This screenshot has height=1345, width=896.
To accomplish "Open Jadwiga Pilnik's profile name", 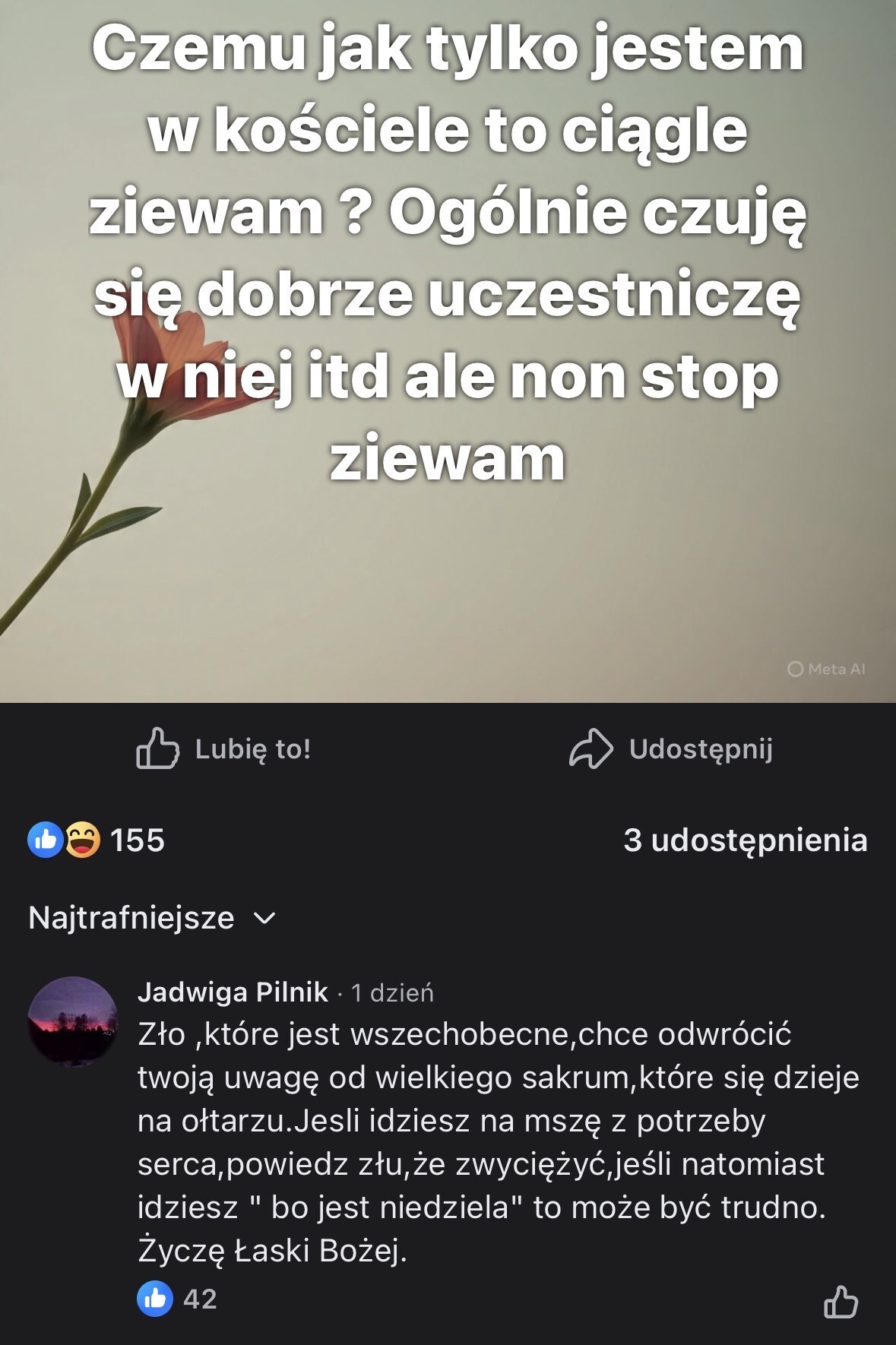I will 233,992.
